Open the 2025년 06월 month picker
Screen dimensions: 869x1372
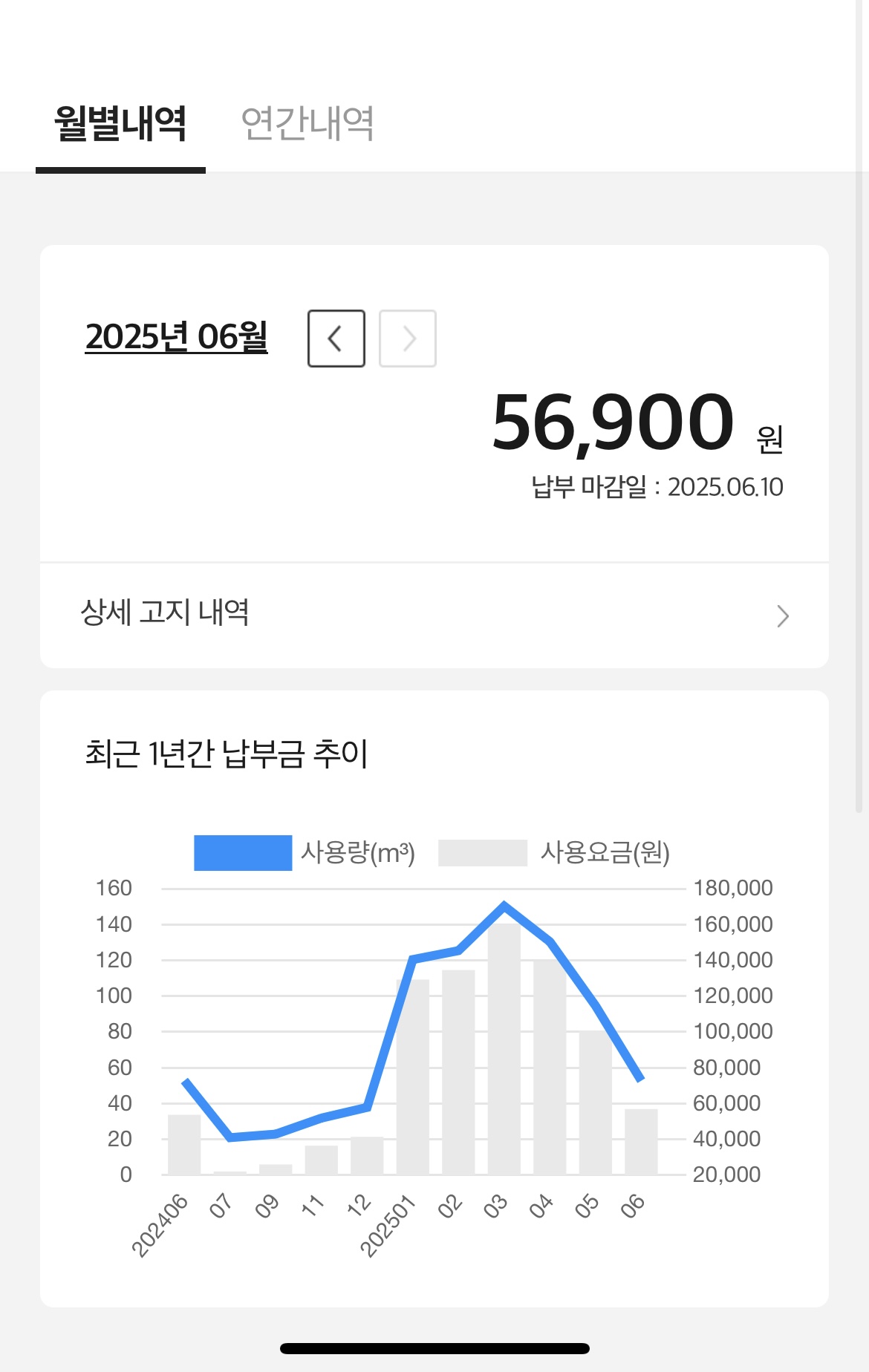point(176,337)
